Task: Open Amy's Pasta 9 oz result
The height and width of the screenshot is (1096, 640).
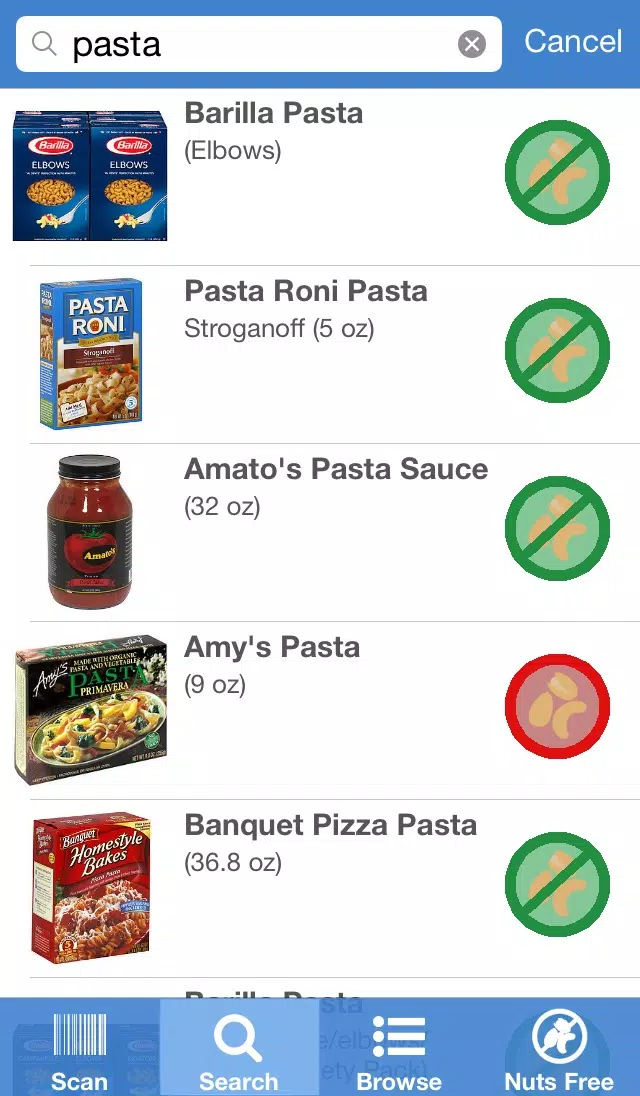Action: coord(320,710)
